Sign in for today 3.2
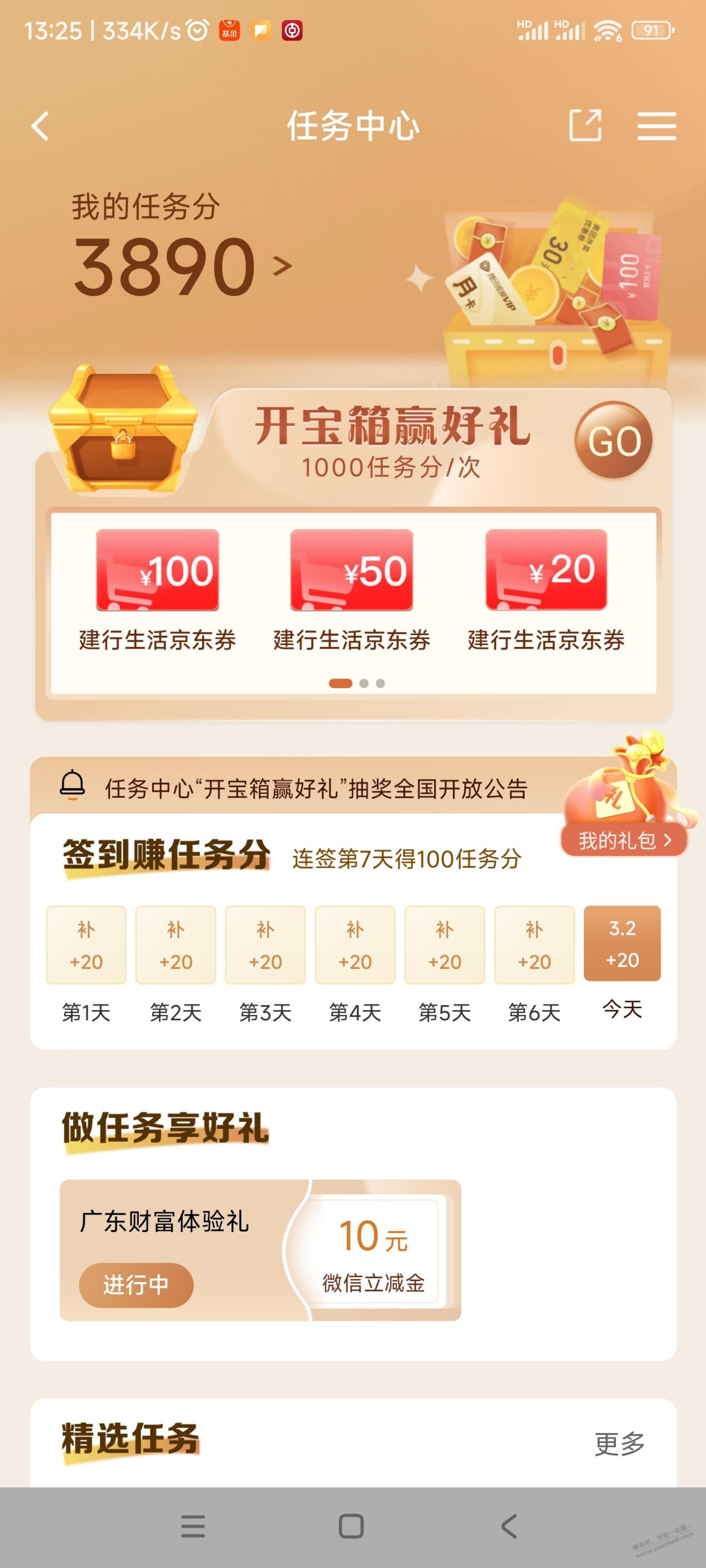The width and height of the screenshot is (706, 1568). 622,943
